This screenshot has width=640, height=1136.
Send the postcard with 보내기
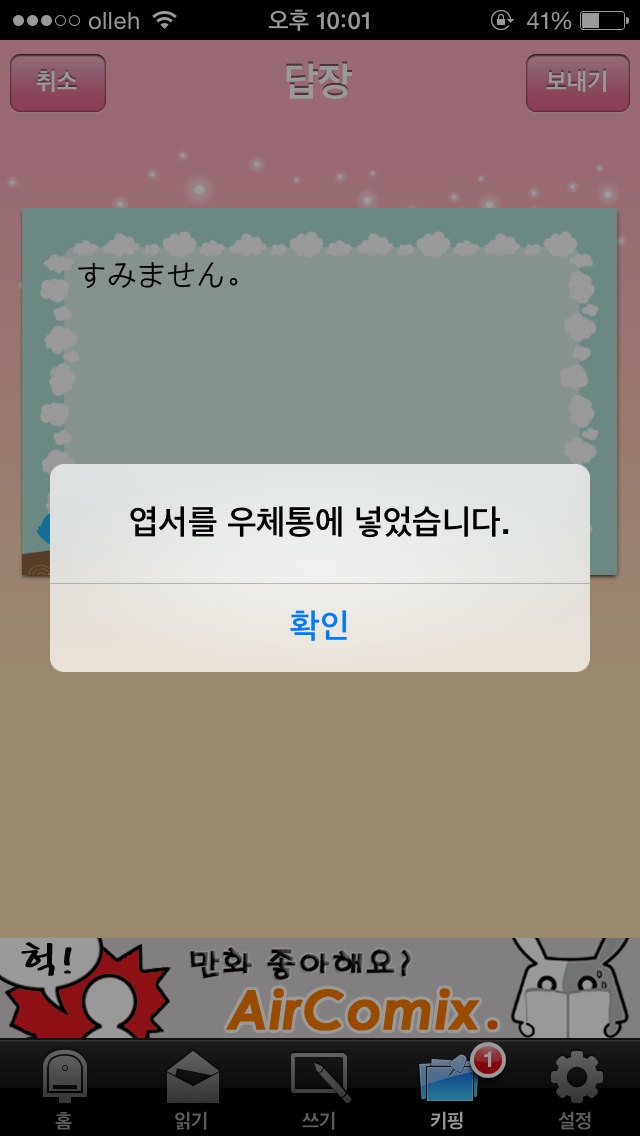tap(578, 83)
